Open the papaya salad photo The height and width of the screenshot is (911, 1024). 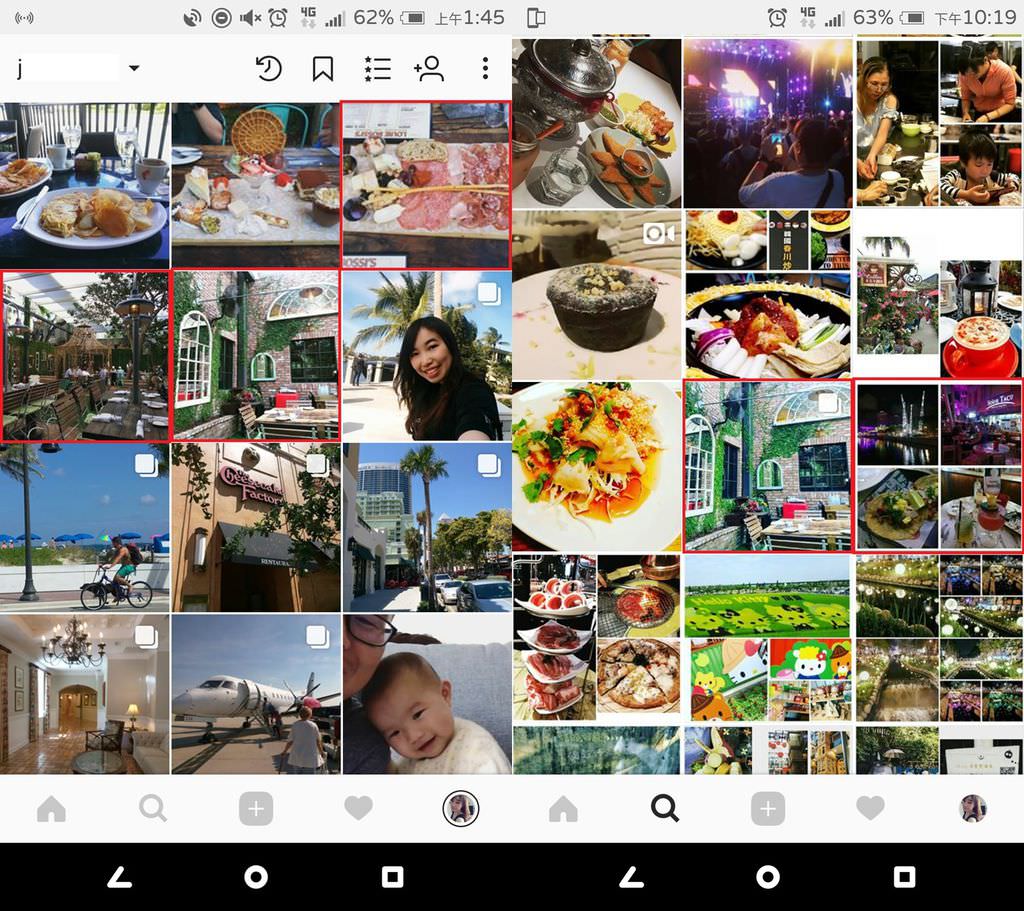[597, 466]
